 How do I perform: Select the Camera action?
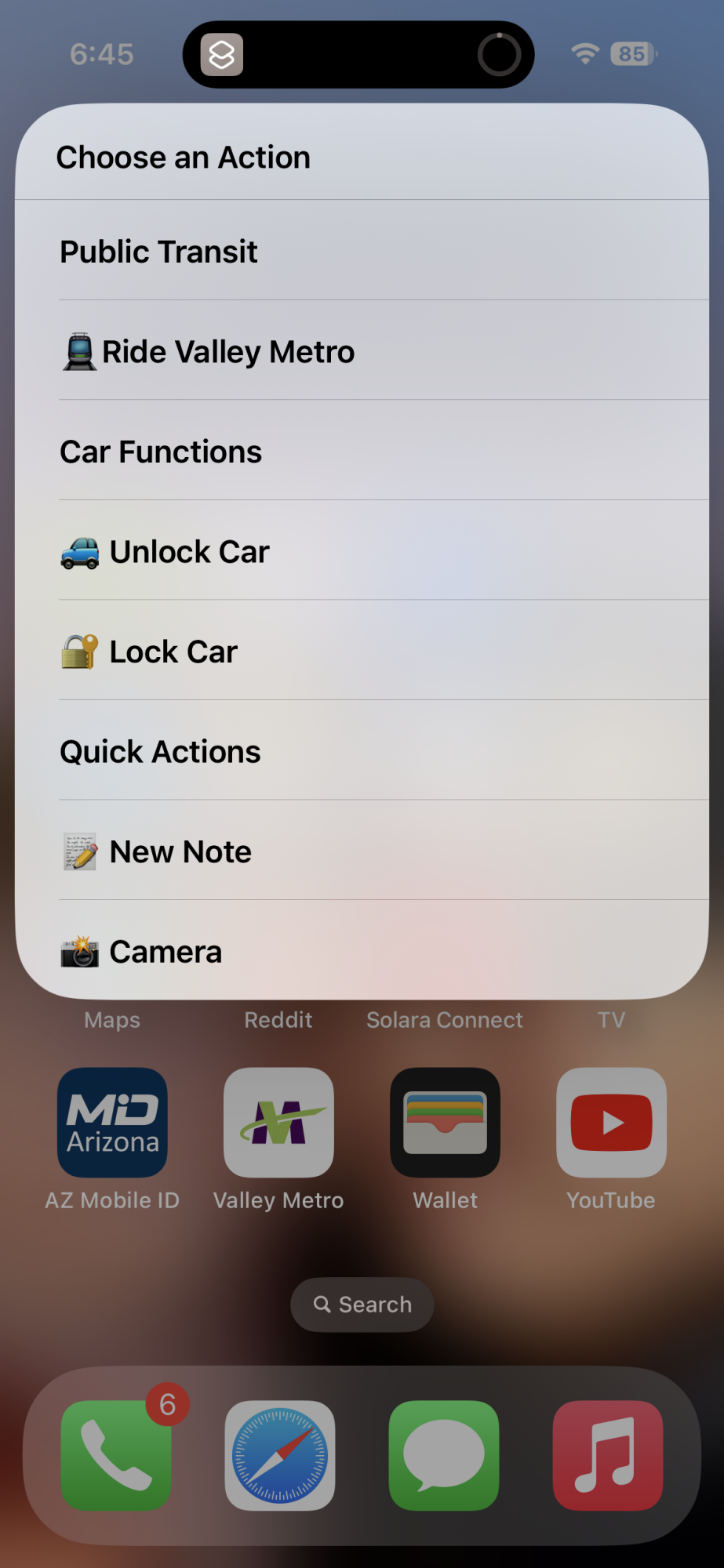166,952
